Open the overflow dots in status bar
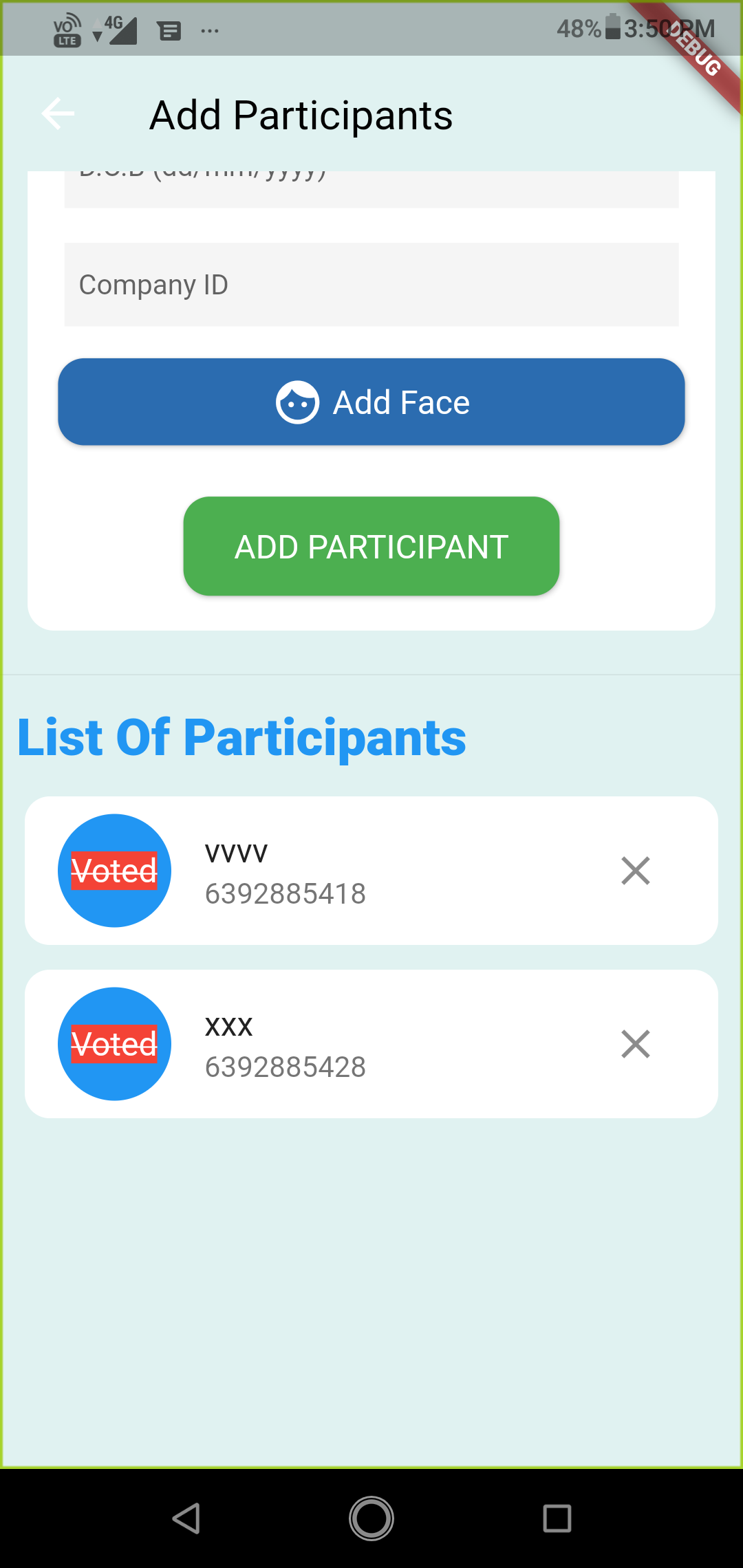The width and height of the screenshot is (743, 1568). point(210,31)
